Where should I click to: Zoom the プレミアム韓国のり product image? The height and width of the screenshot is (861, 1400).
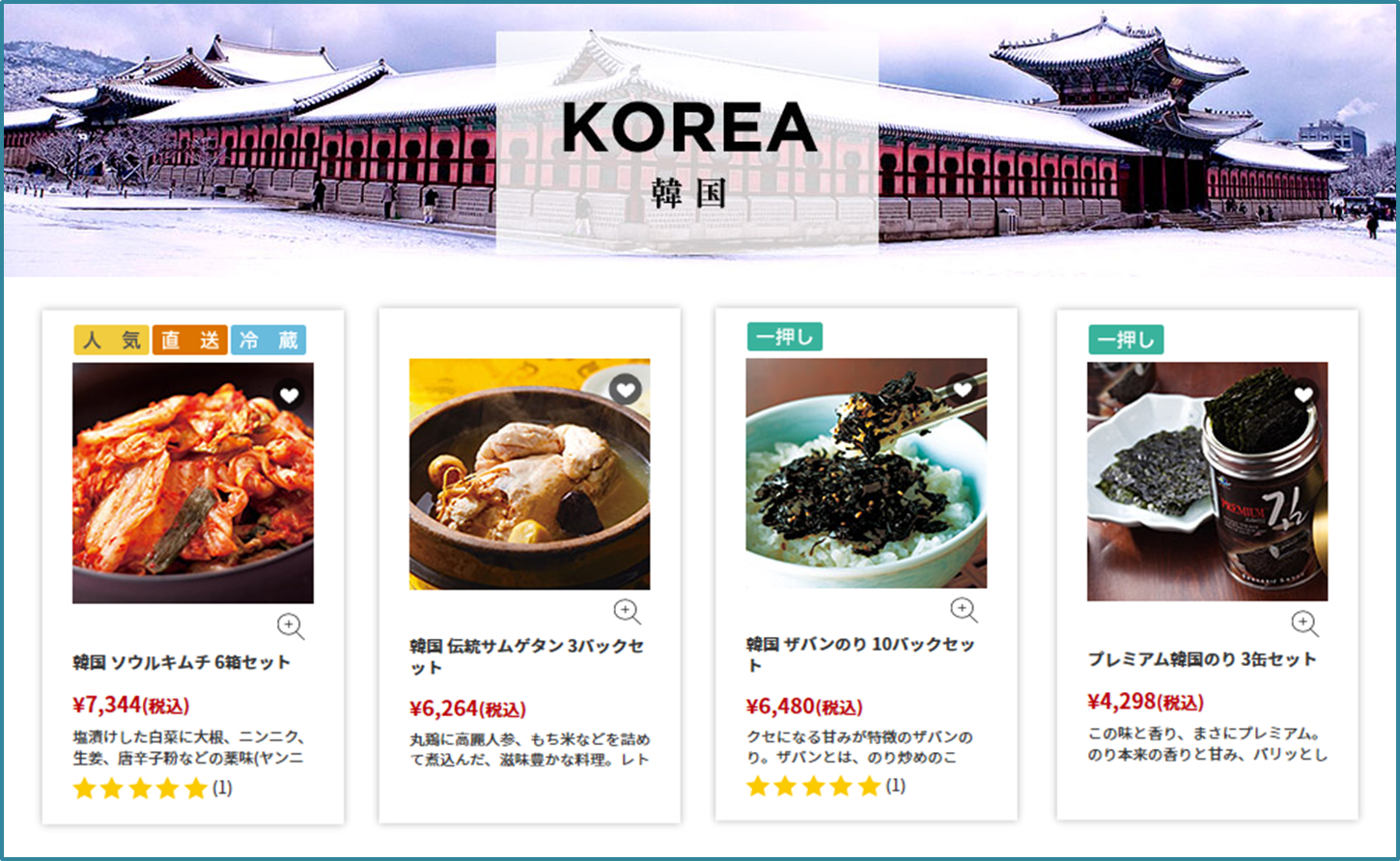click(x=1304, y=623)
